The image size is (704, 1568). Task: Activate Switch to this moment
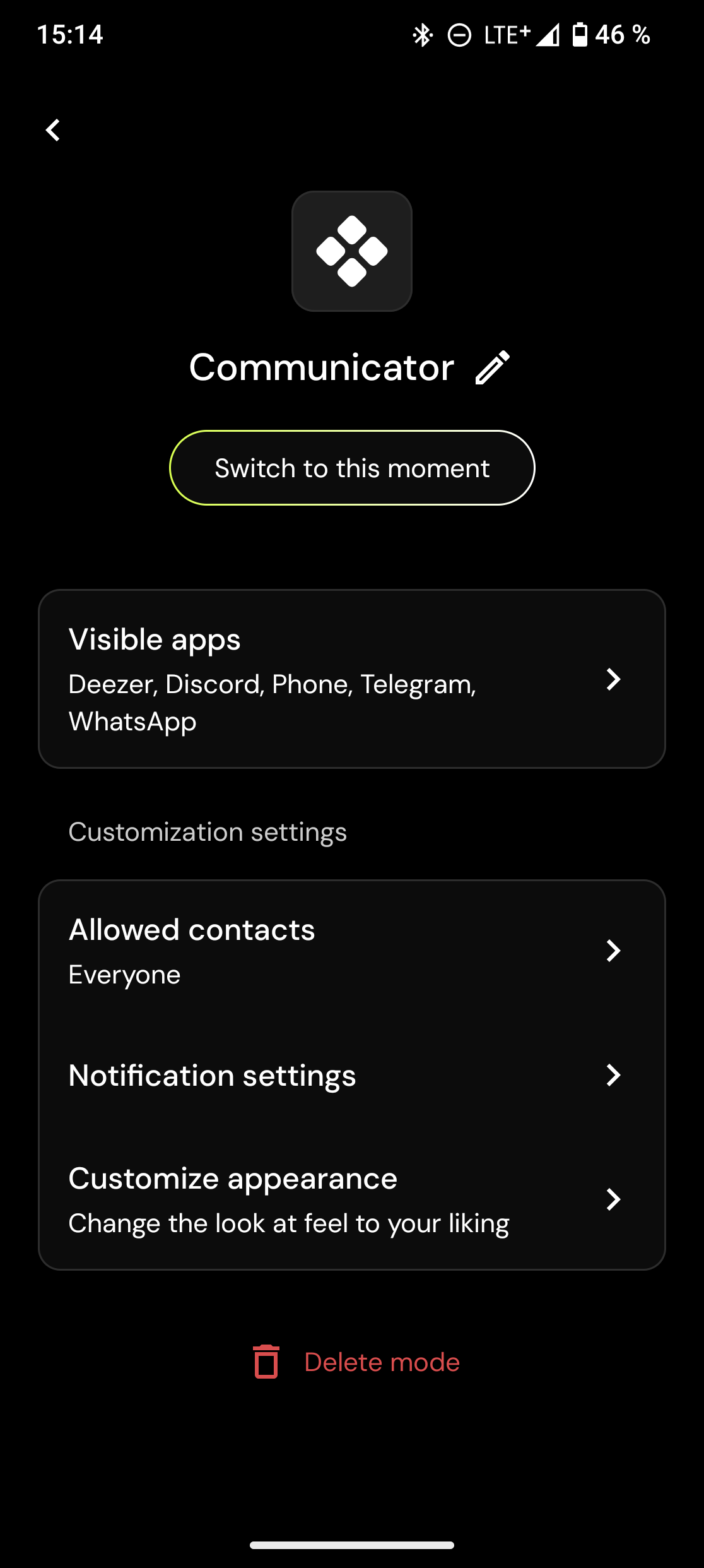(352, 468)
